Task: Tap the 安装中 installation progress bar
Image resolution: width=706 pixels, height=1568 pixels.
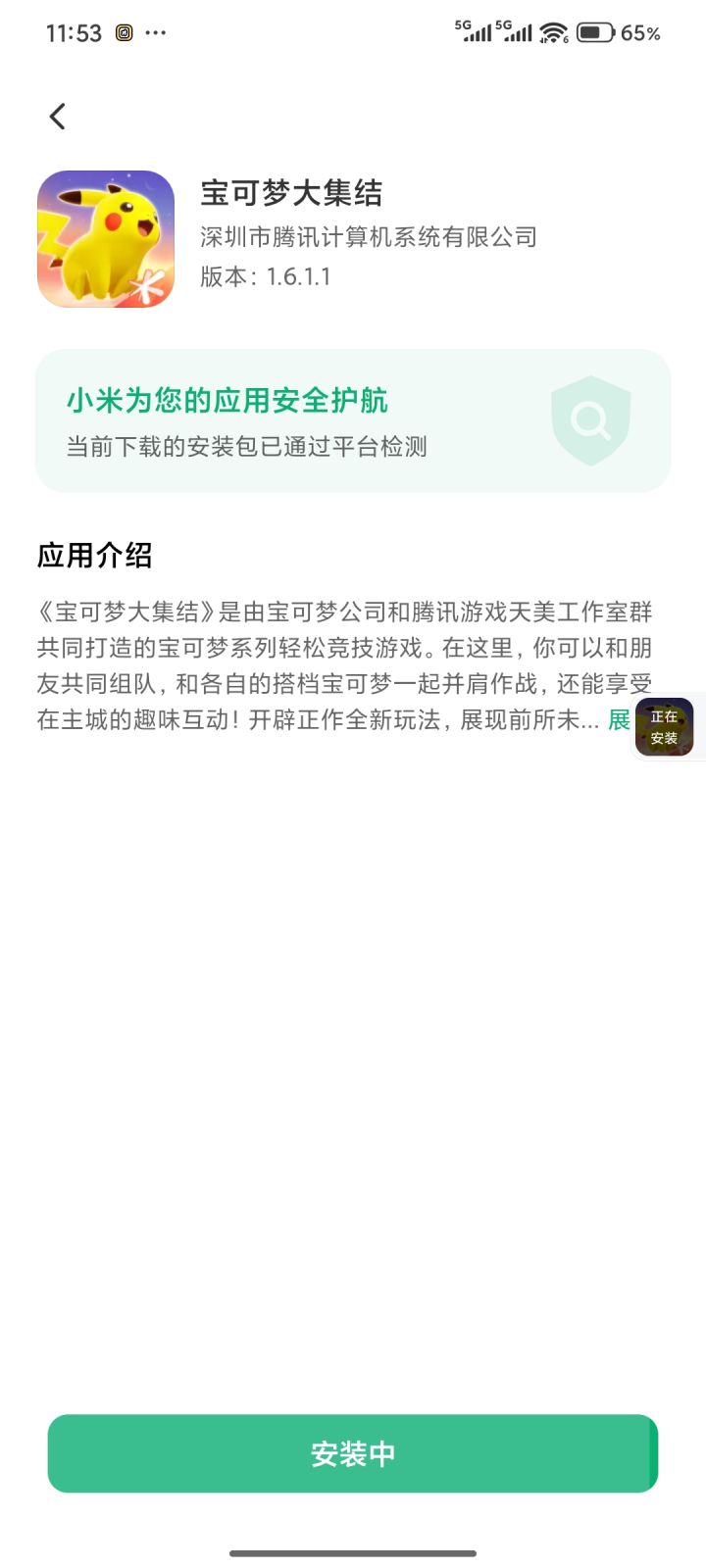Action: pos(352,1454)
